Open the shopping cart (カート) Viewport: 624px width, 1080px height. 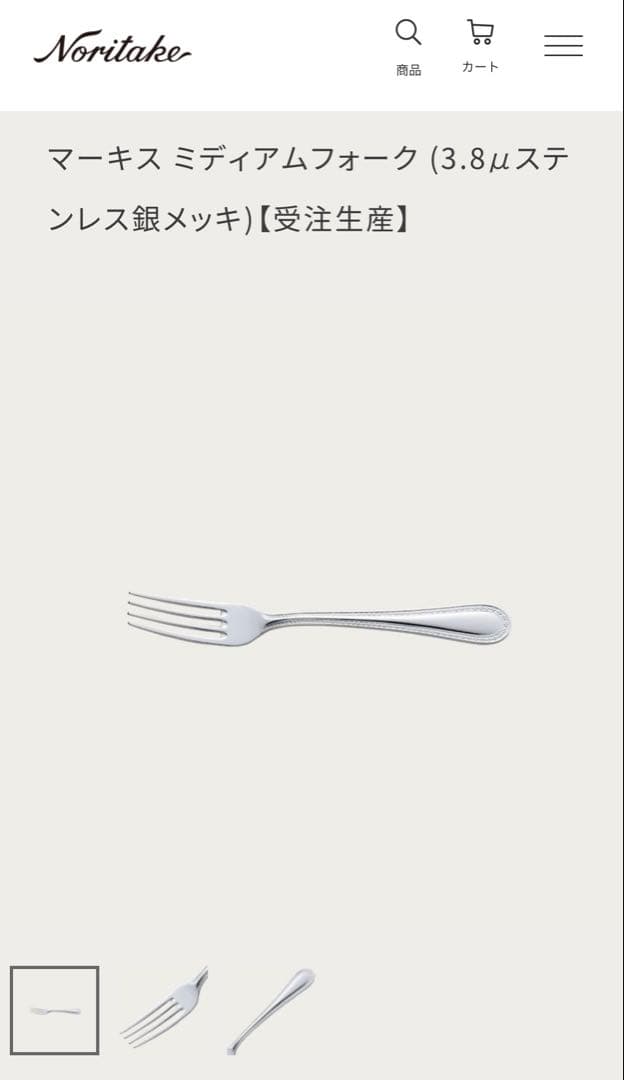[x=480, y=45]
